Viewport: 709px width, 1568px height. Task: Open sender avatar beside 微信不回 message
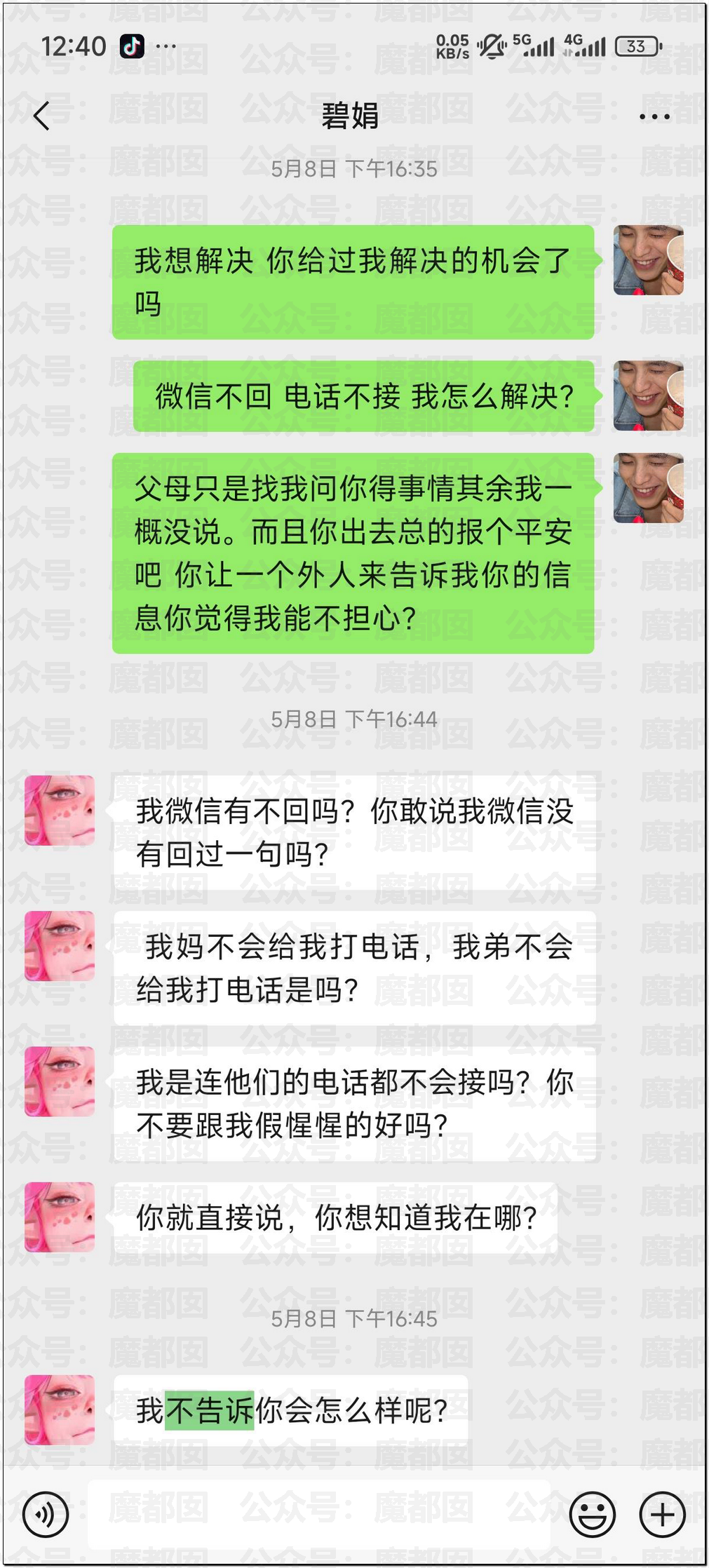[648, 396]
